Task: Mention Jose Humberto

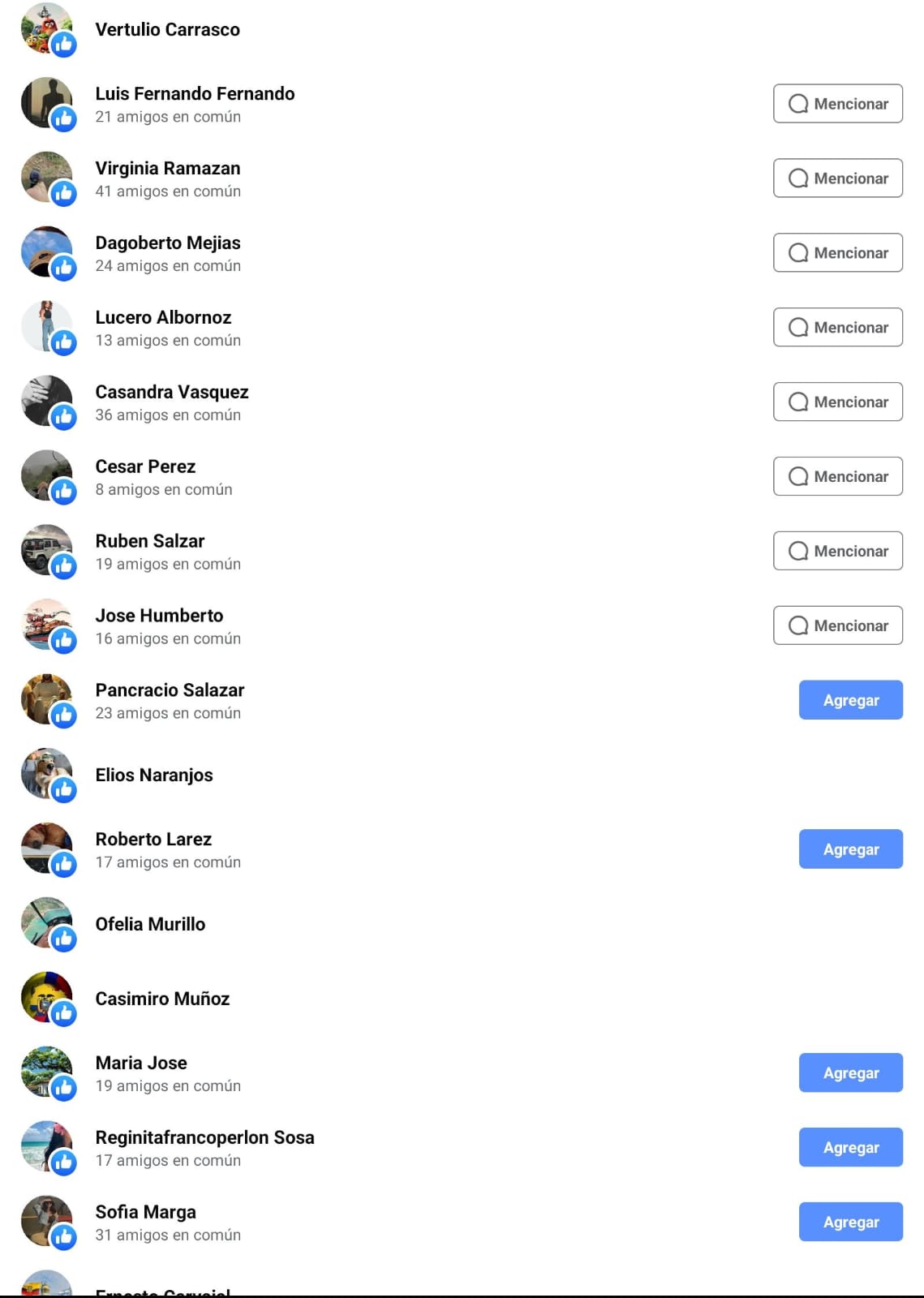Action: click(x=837, y=626)
